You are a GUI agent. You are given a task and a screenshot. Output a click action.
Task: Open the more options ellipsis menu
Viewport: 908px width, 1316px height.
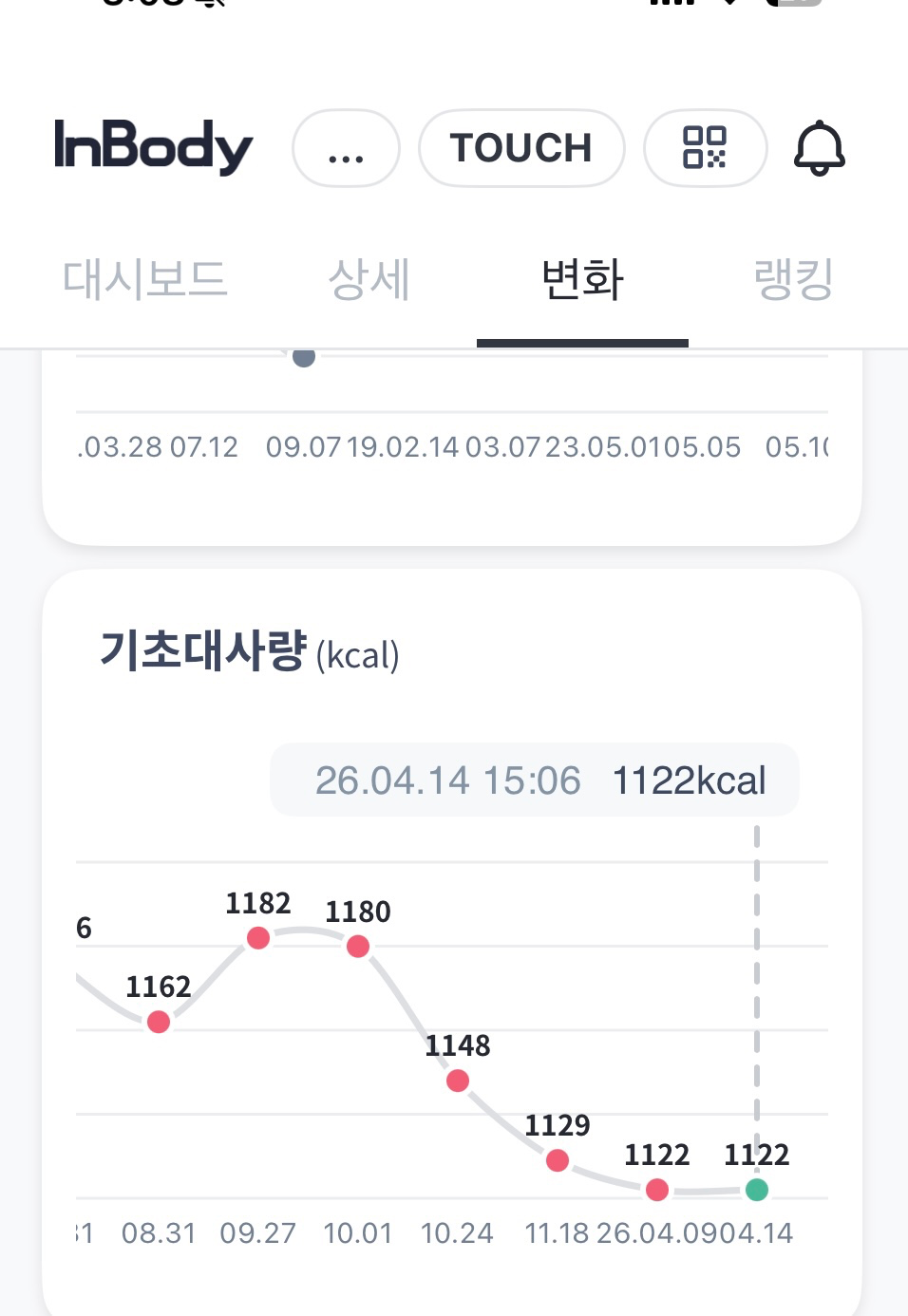[346, 148]
